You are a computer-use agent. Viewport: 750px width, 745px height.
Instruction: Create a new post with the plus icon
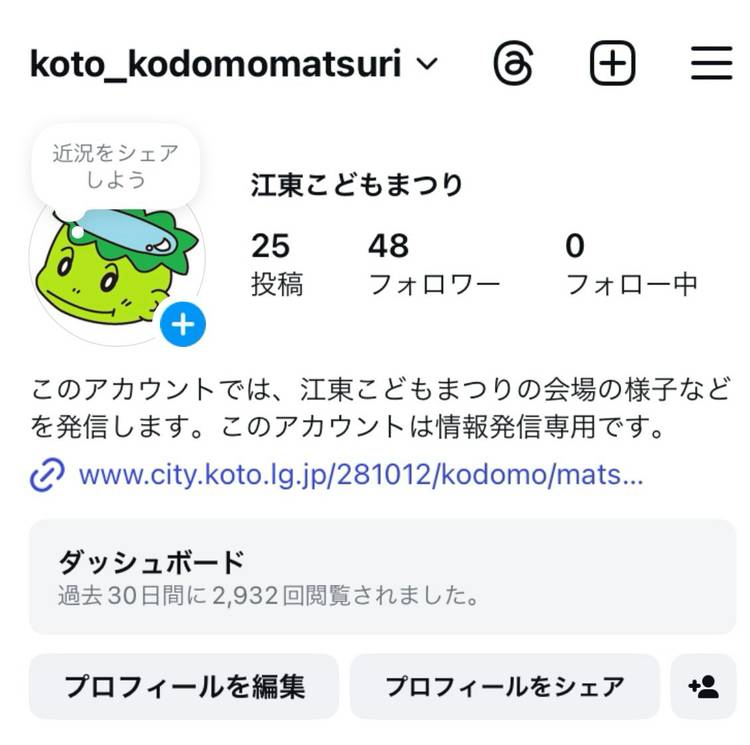612,65
